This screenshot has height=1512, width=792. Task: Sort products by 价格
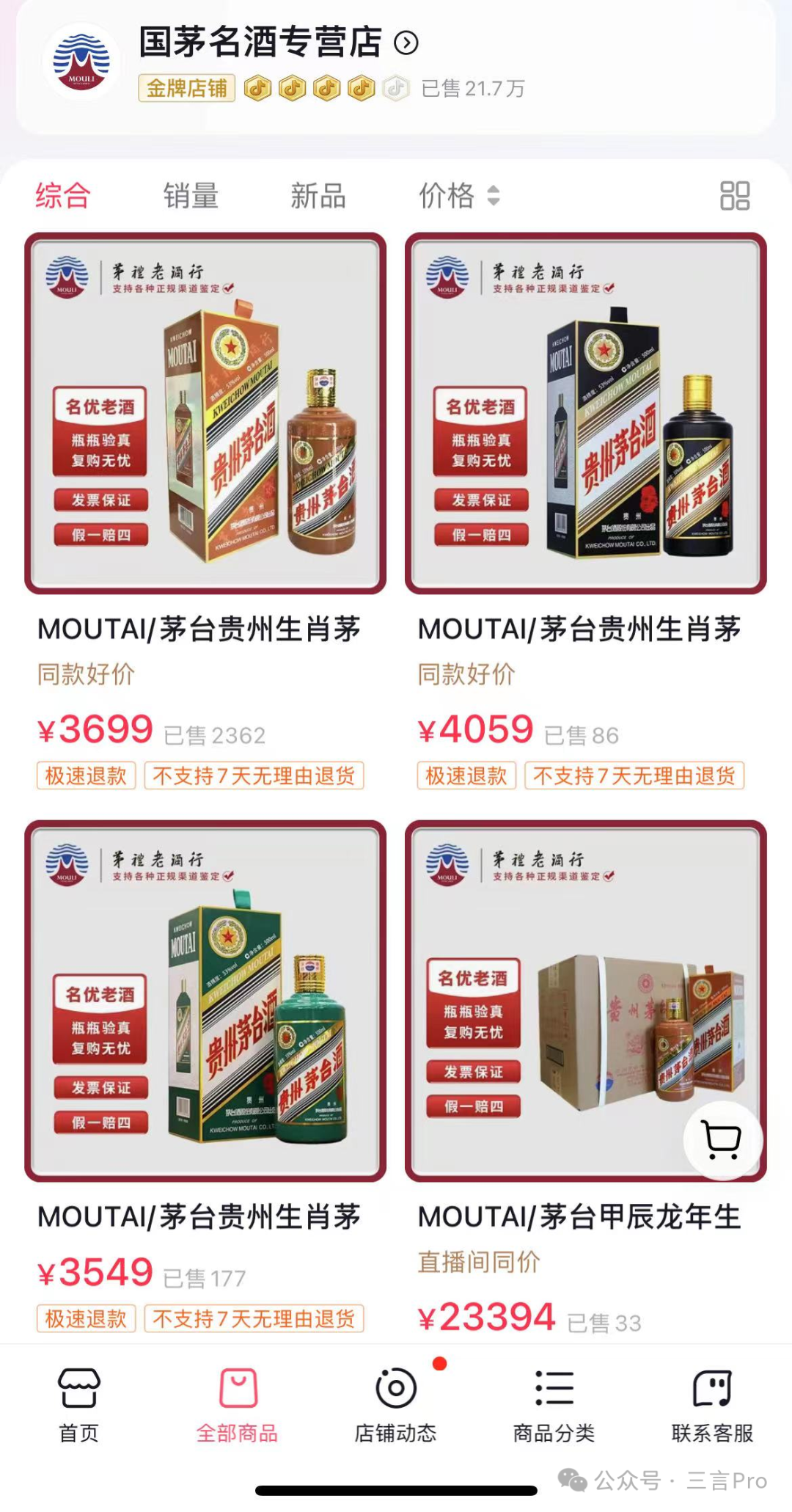click(458, 196)
